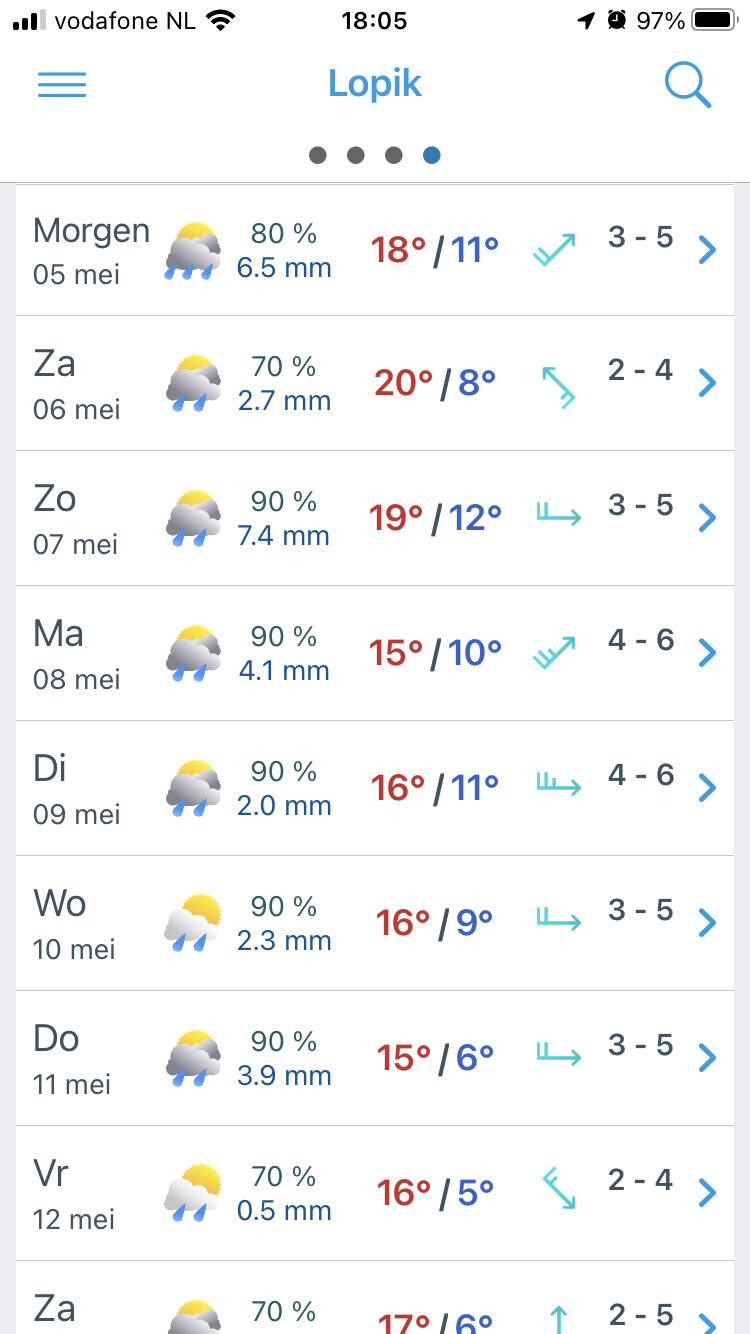Screen dimensions: 750x1334
Task: View Wo 10 mei weather details
Action: (375, 923)
